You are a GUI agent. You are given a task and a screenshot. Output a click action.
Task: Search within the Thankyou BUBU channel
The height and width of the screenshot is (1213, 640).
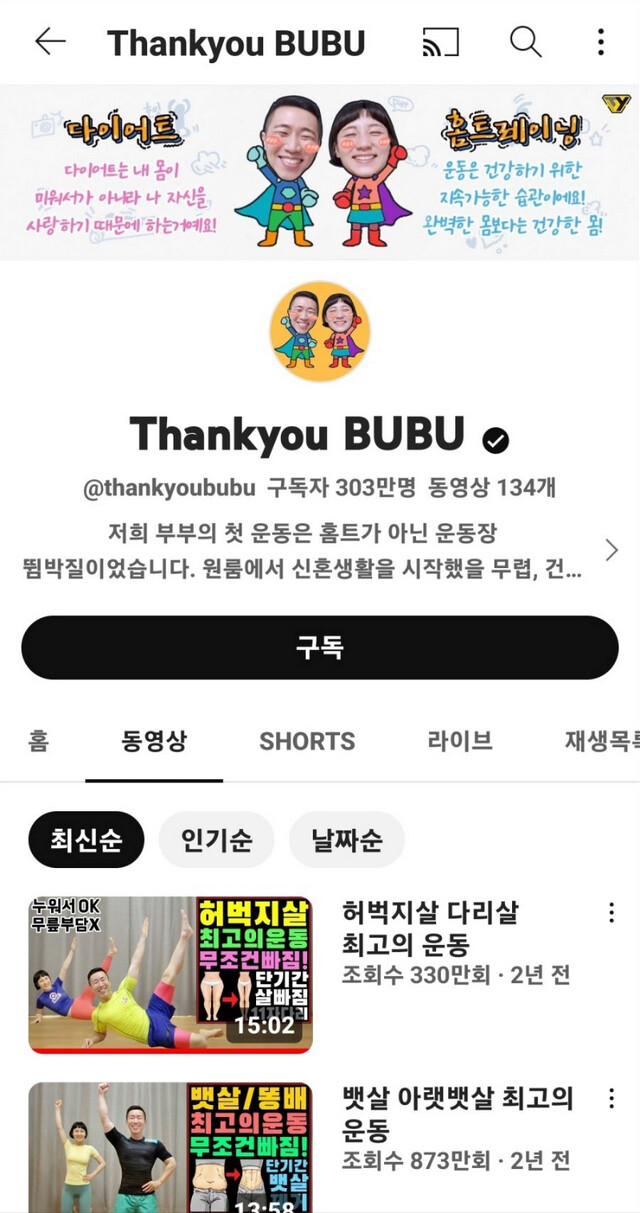pyautogui.click(x=525, y=42)
